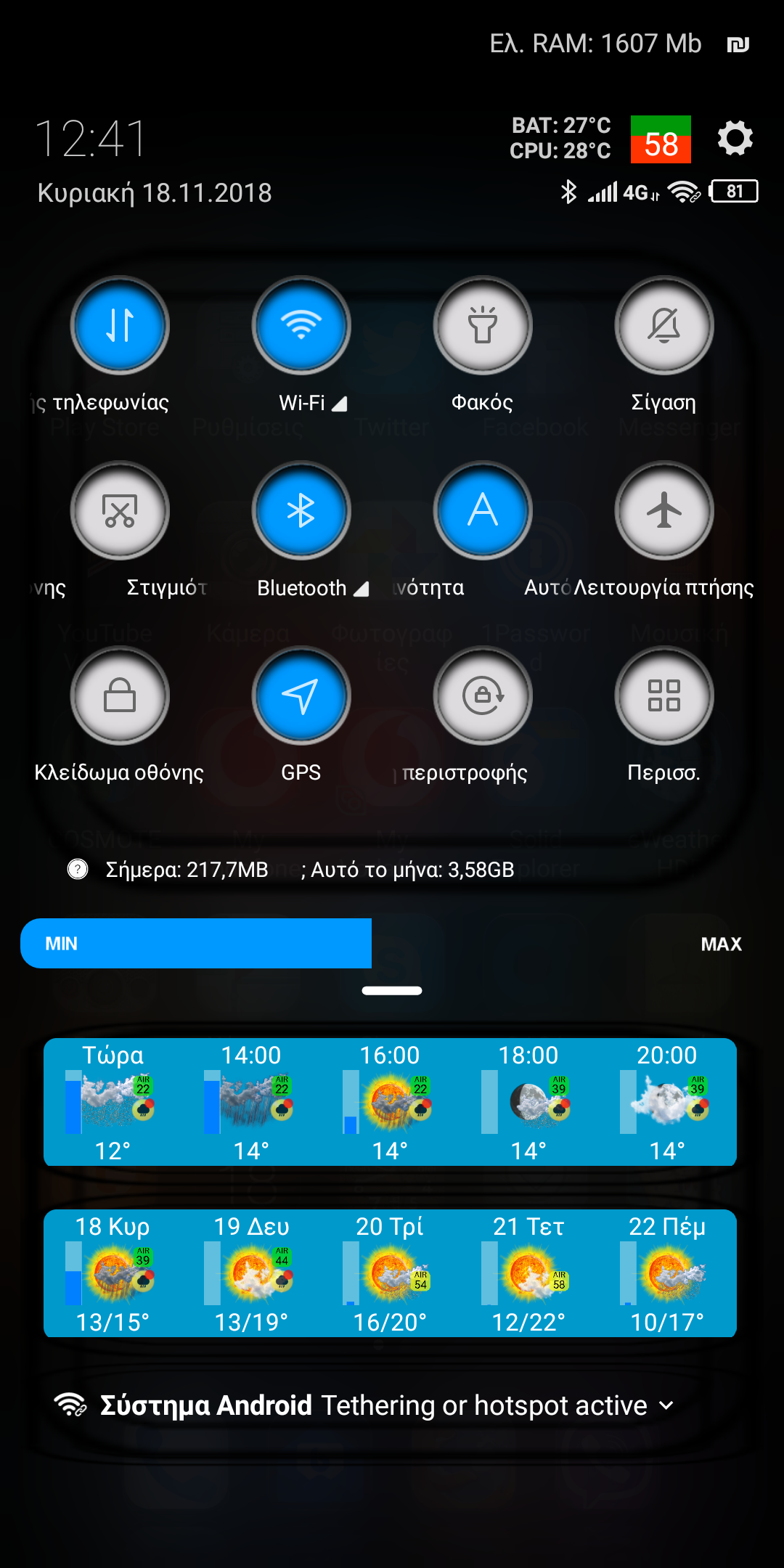Toggle the rotation lock tile

click(x=483, y=695)
